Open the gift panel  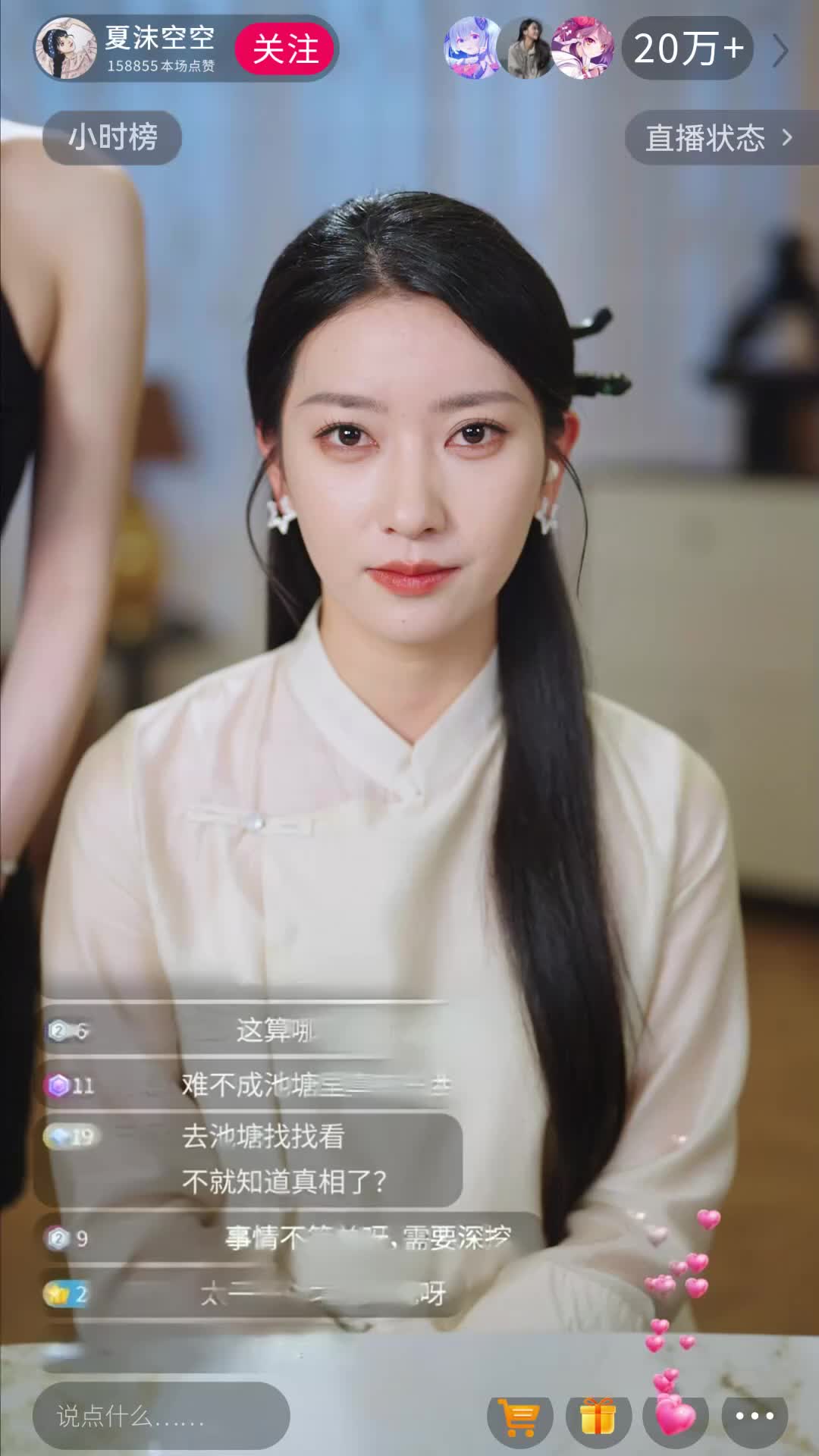(598, 1416)
